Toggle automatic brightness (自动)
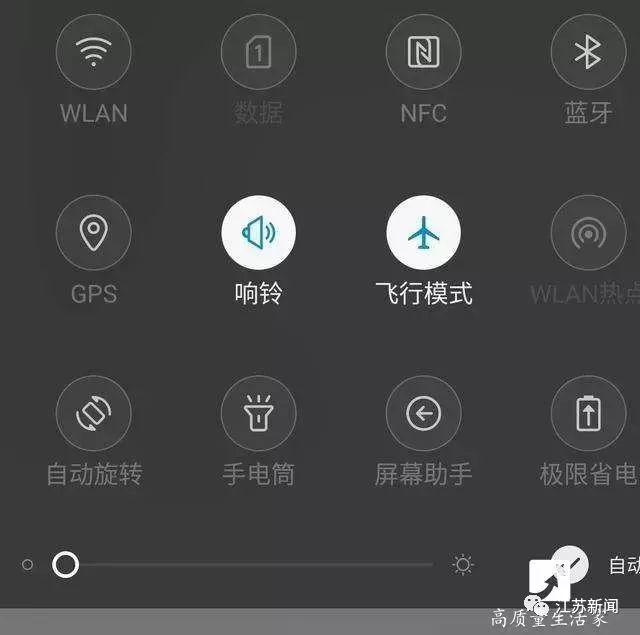 point(566,564)
